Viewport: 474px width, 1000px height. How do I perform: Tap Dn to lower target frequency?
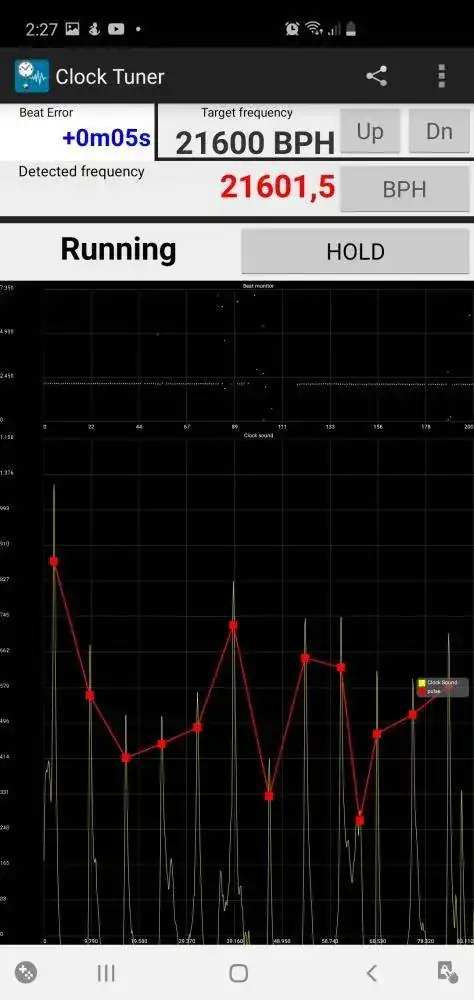439,131
